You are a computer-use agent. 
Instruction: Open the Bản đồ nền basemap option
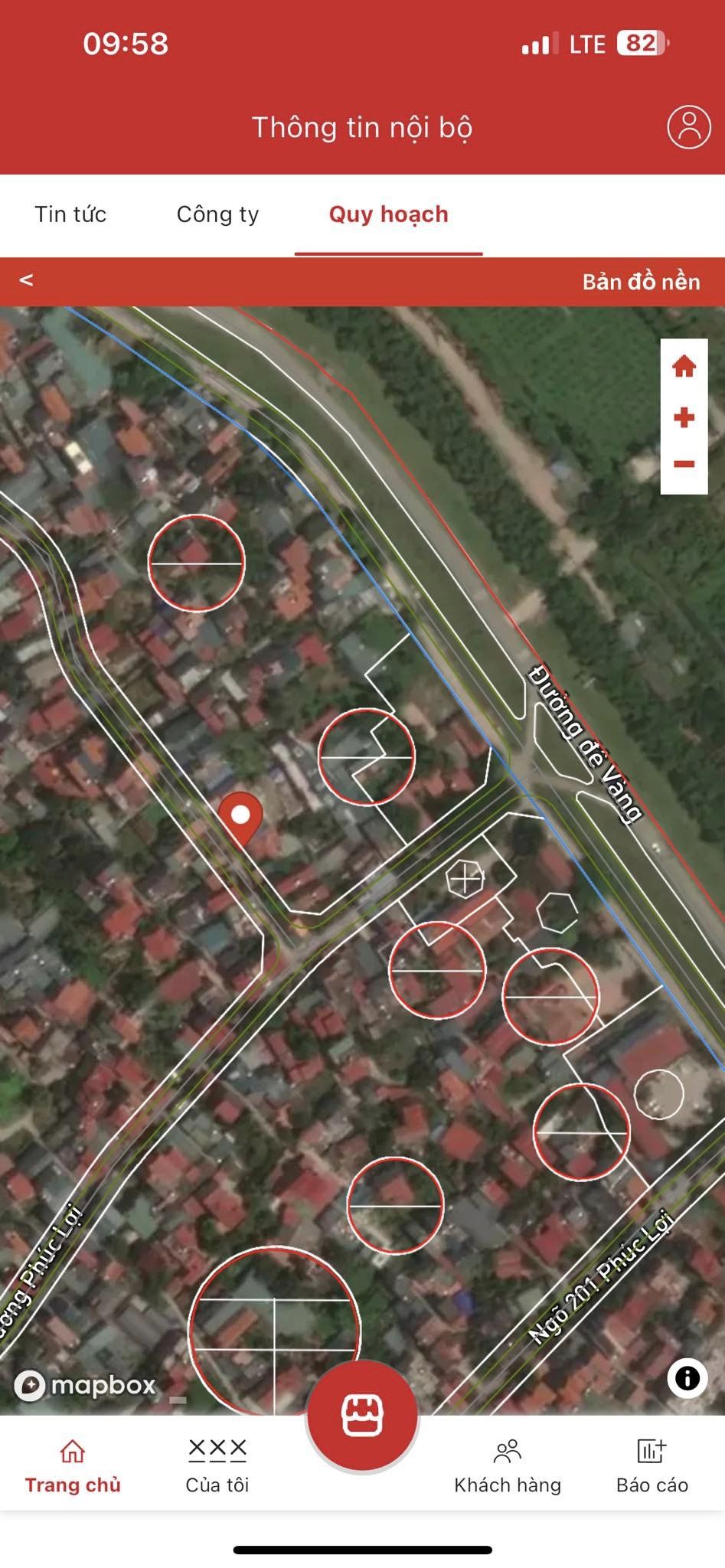[x=641, y=282]
